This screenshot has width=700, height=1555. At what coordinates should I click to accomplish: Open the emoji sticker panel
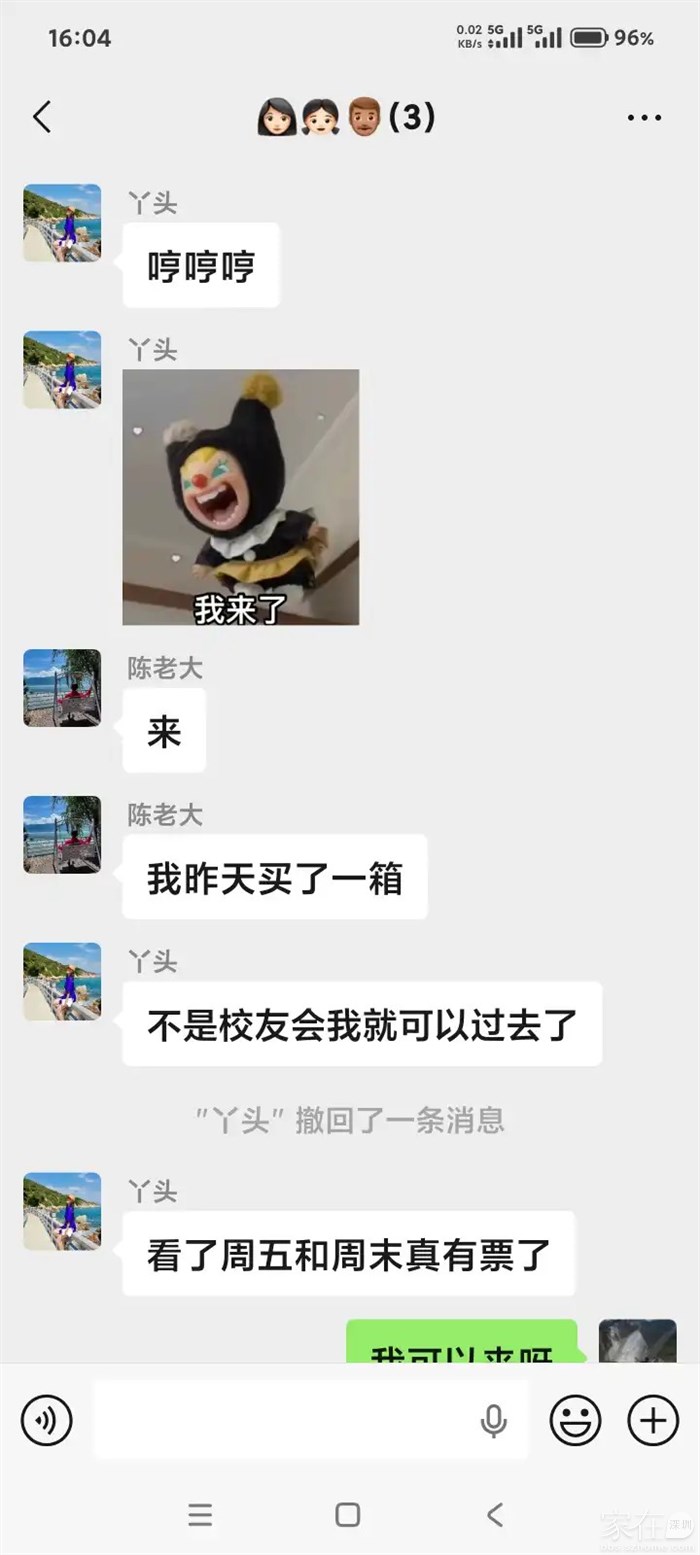pyautogui.click(x=575, y=1419)
